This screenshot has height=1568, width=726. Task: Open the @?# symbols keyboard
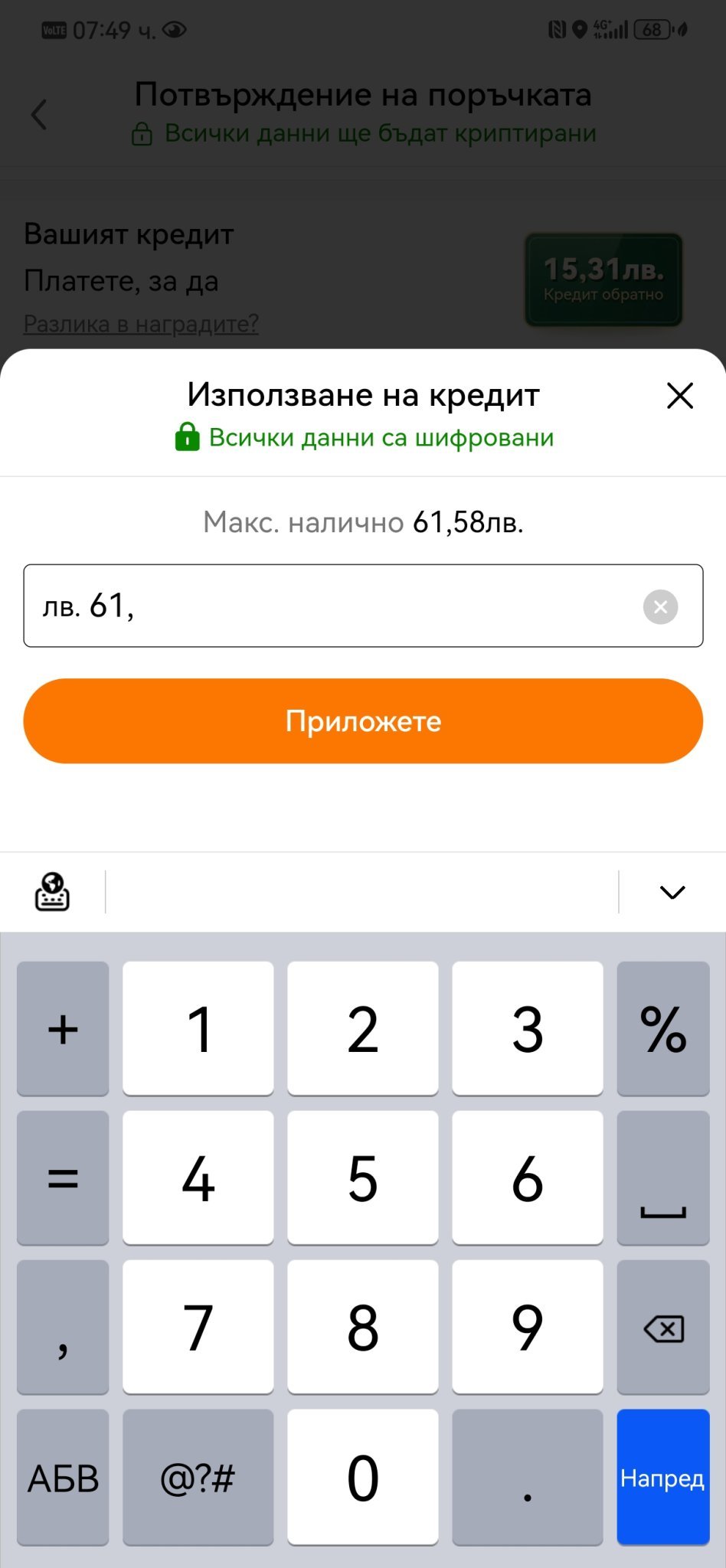click(x=198, y=1477)
